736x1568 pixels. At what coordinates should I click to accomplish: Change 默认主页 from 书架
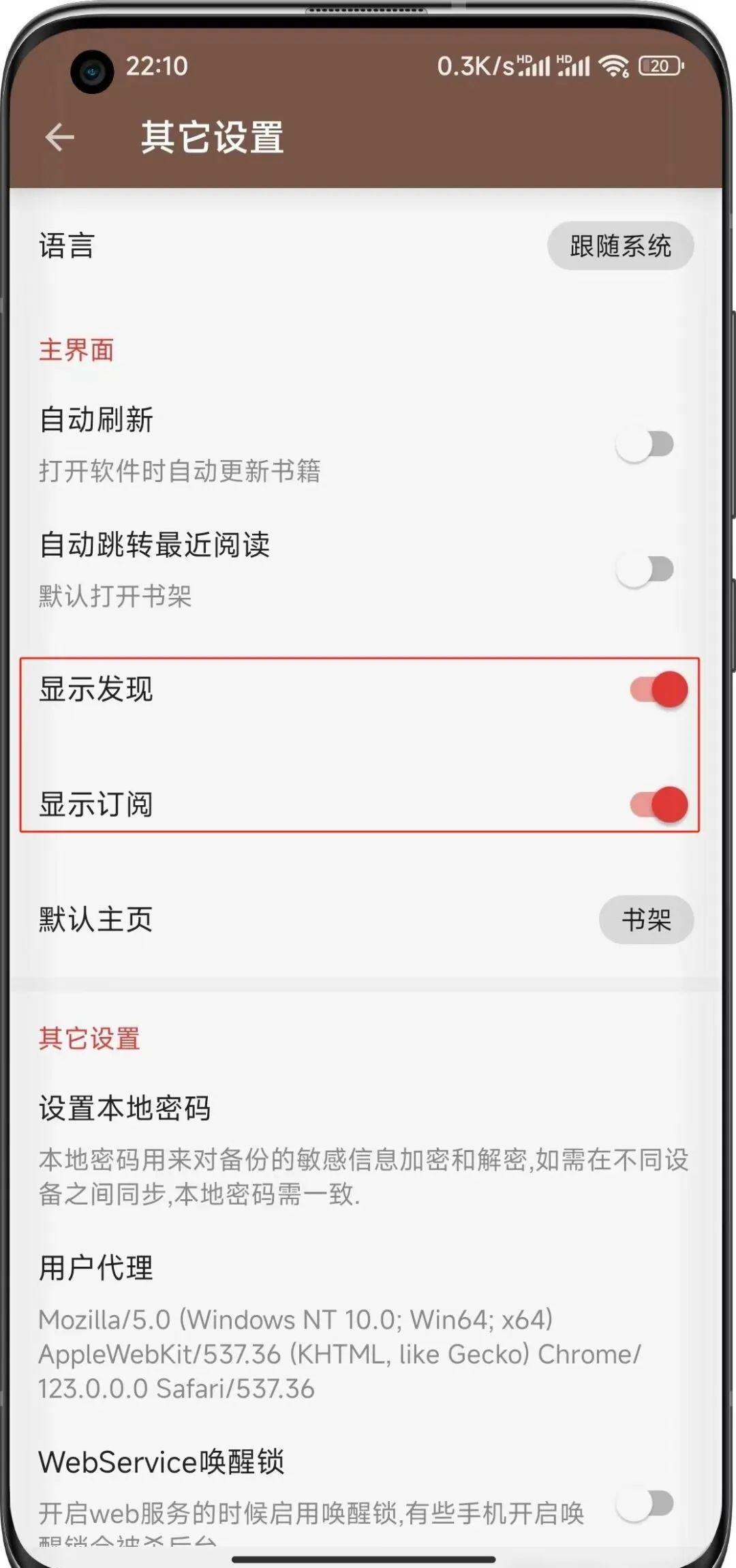(x=645, y=920)
